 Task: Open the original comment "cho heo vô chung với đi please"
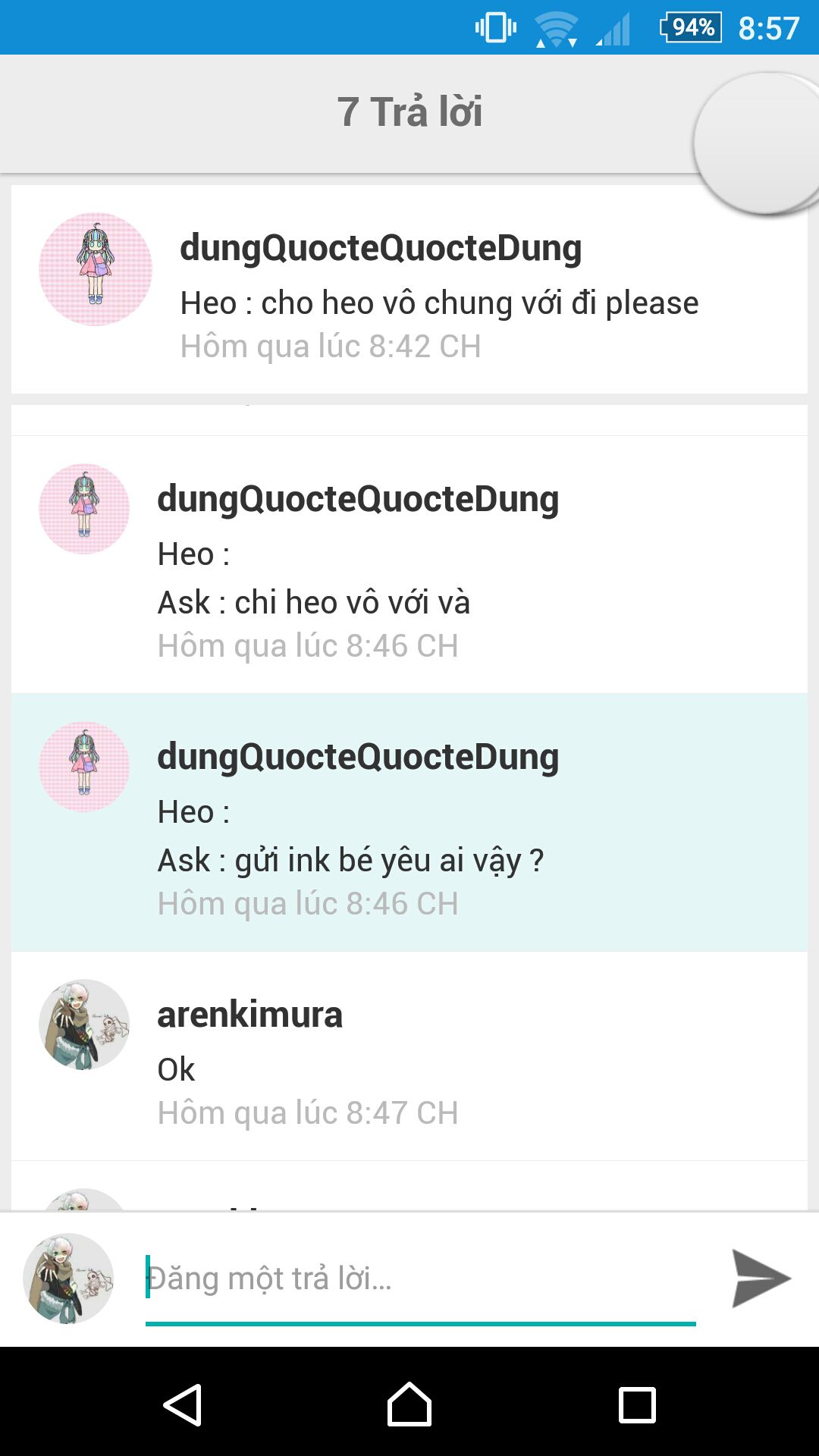coord(409,289)
